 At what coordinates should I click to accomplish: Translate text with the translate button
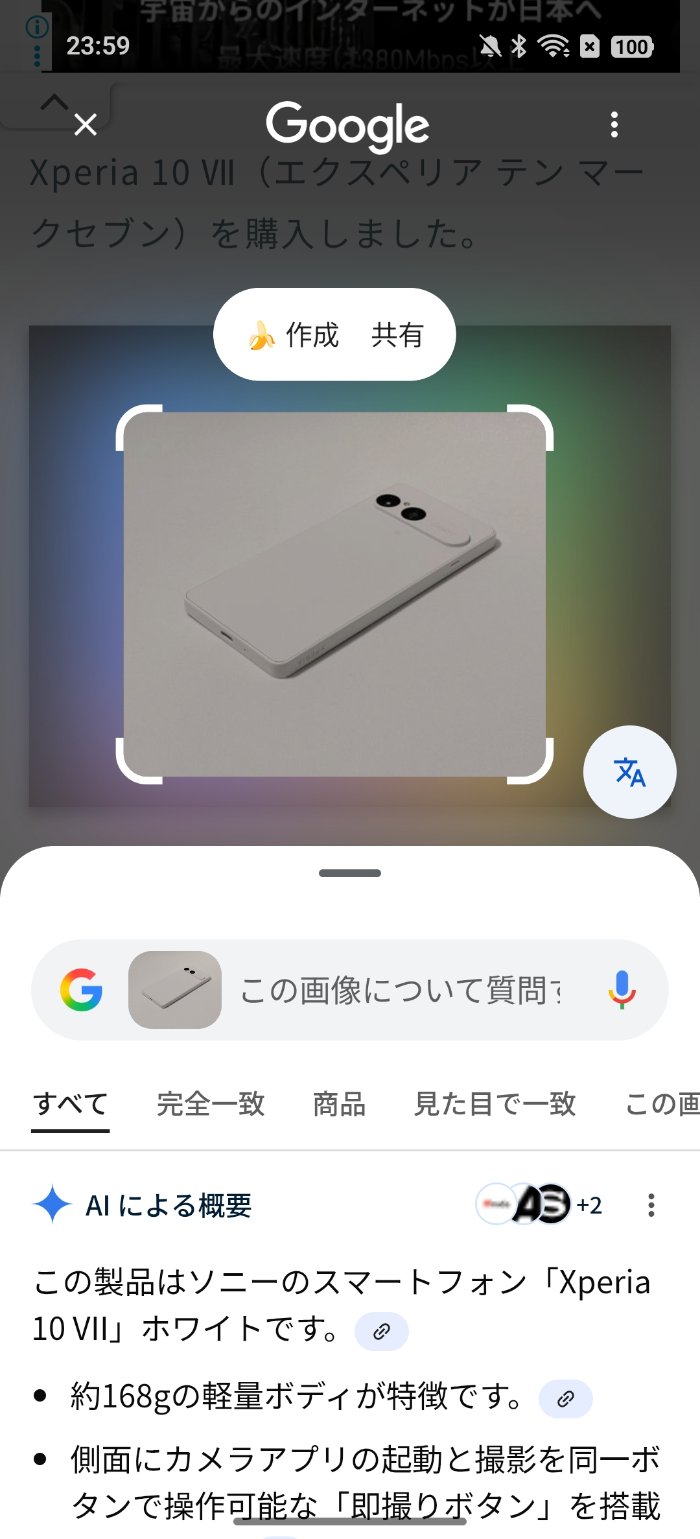click(629, 772)
